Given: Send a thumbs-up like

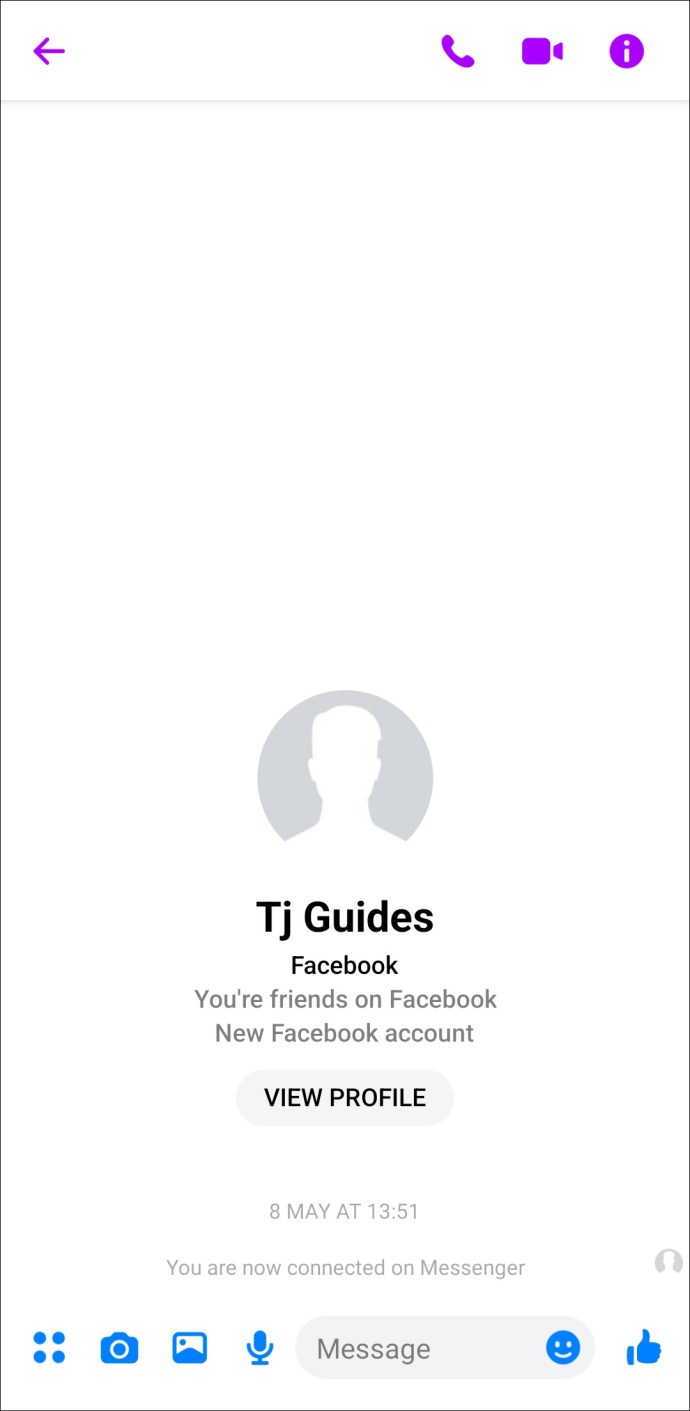Looking at the screenshot, I should coord(643,1348).
